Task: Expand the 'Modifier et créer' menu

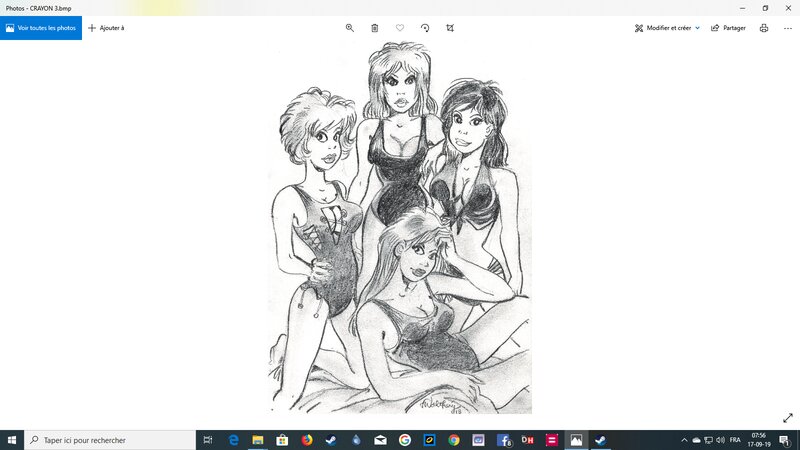Action: coord(667,28)
